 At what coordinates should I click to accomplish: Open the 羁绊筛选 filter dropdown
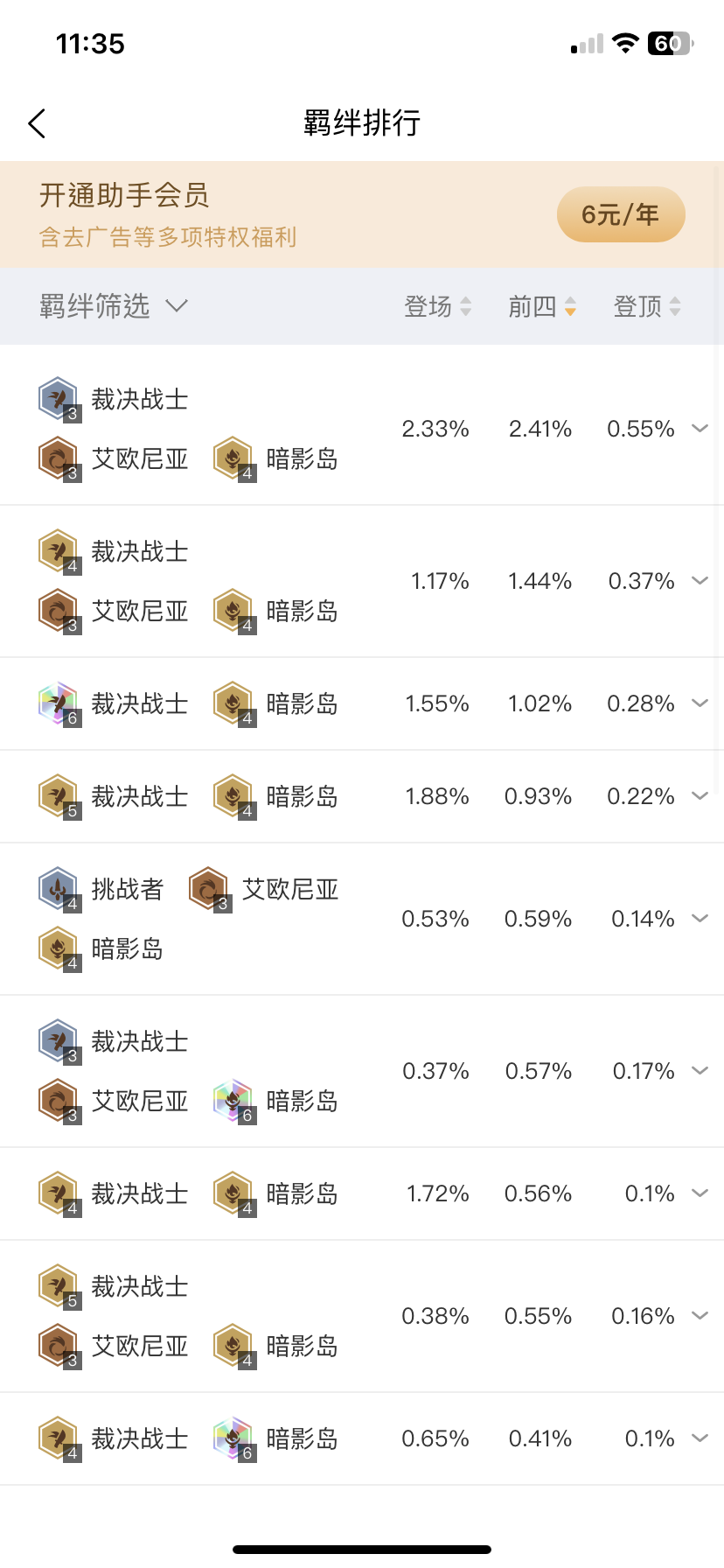click(114, 306)
